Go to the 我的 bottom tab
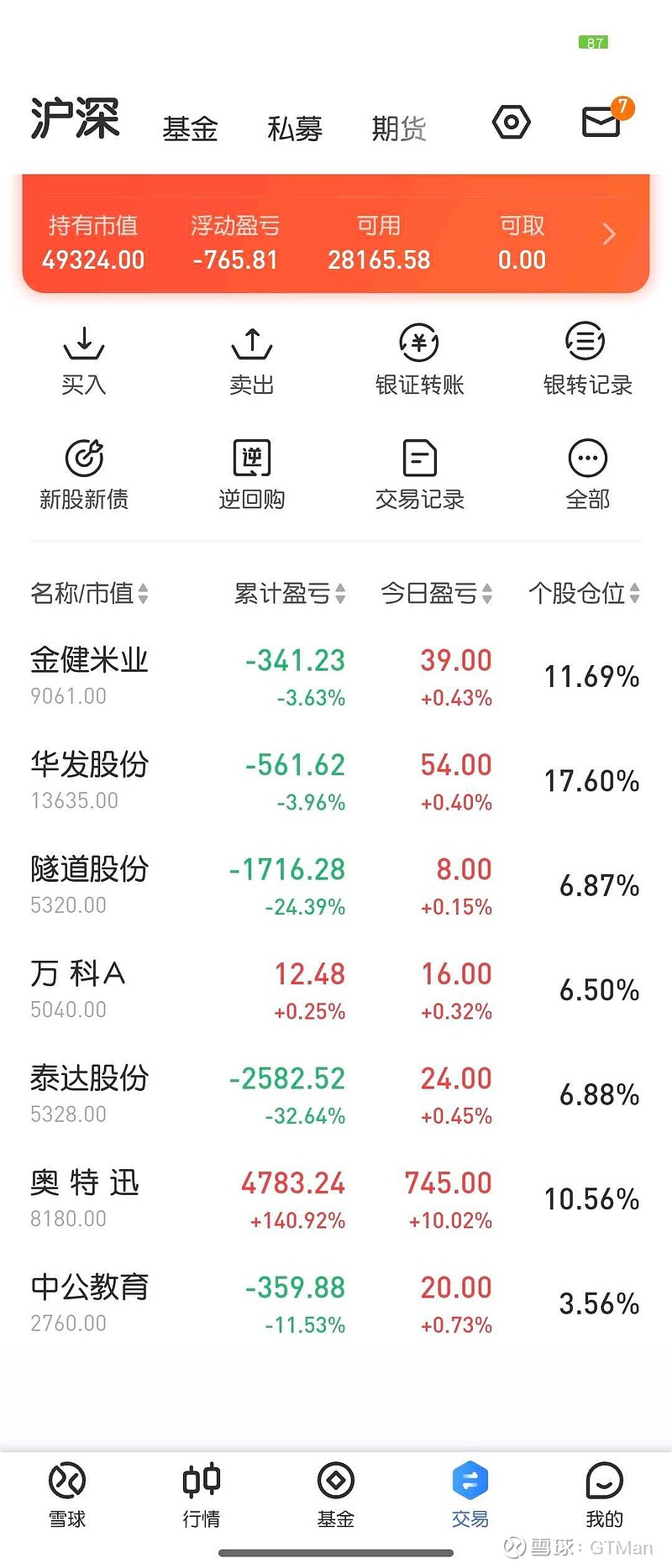 tap(604, 1496)
